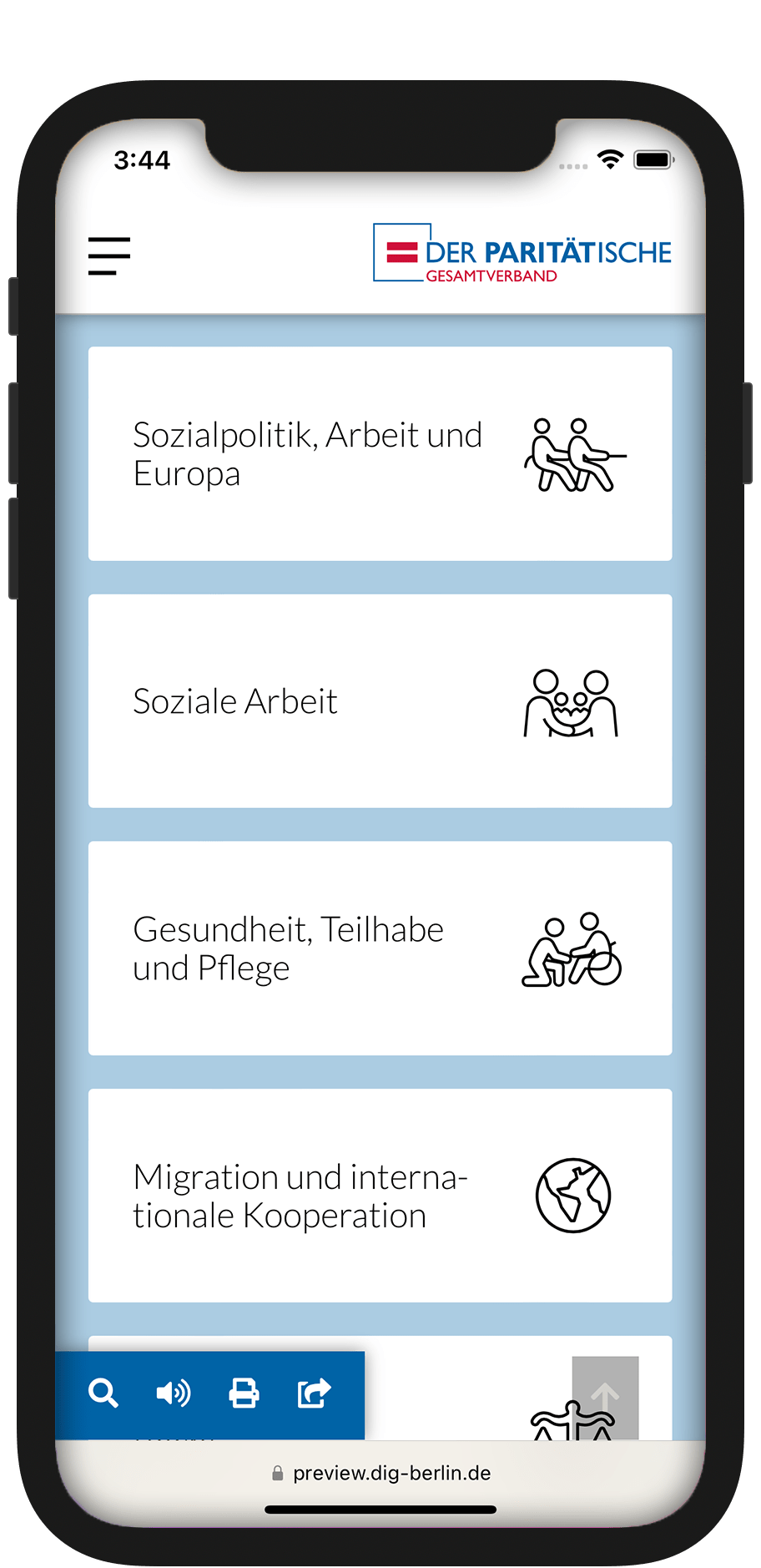The width and height of the screenshot is (761, 1568).
Task: Open Gesundheit, Teilhabe und Pflege card
Action: tap(380, 948)
